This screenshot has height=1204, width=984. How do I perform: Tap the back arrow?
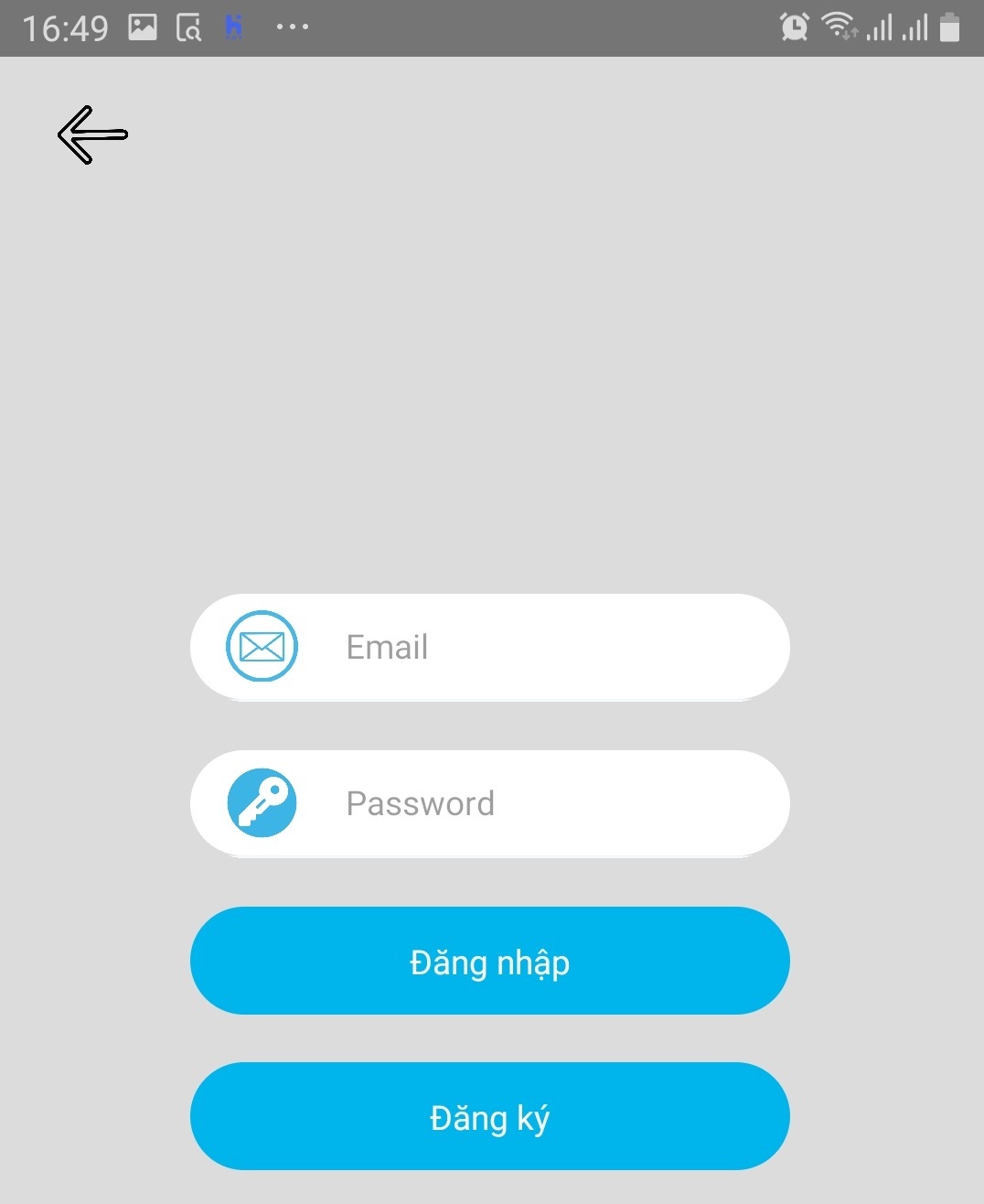click(92, 134)
